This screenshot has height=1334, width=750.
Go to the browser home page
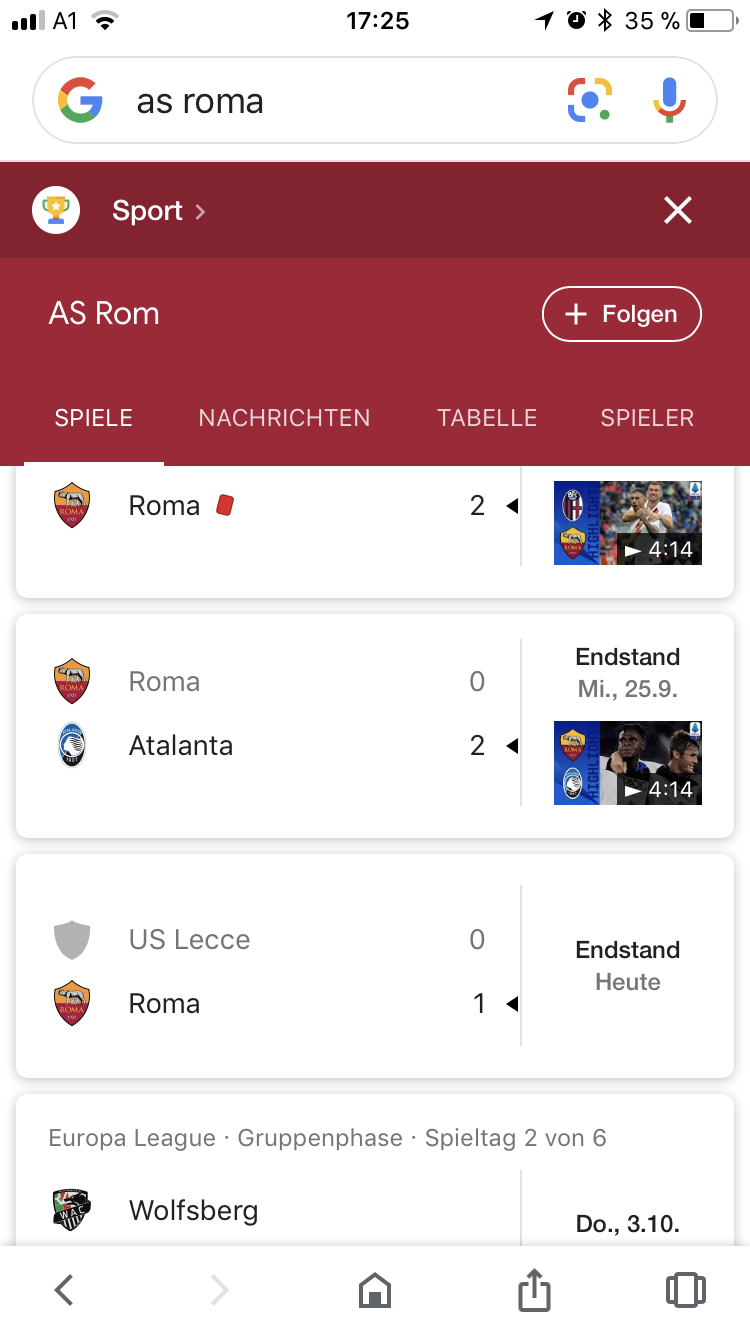click(x=375, y=1291)
